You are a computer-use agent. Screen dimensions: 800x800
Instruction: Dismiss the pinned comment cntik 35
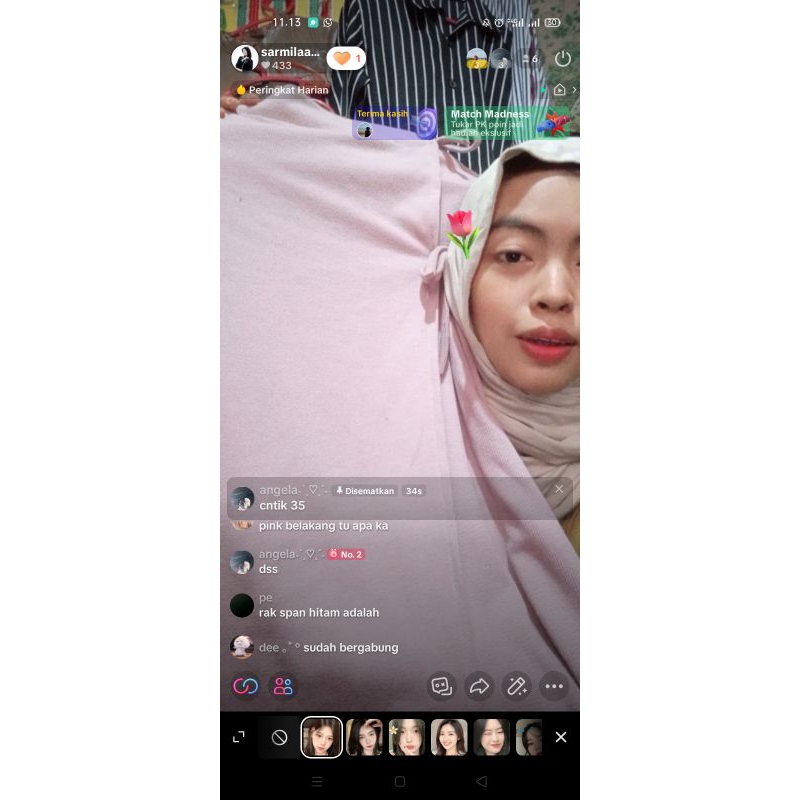tap(559, 489)
